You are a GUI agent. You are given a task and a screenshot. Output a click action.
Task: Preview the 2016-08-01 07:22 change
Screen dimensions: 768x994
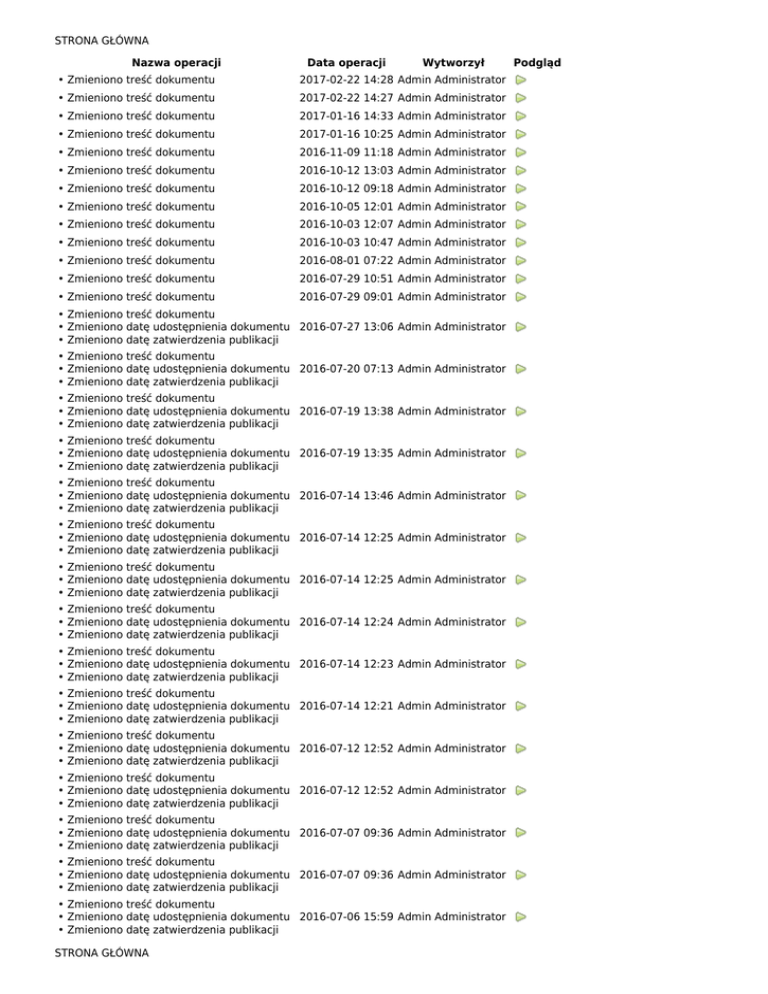pos(521,261)
